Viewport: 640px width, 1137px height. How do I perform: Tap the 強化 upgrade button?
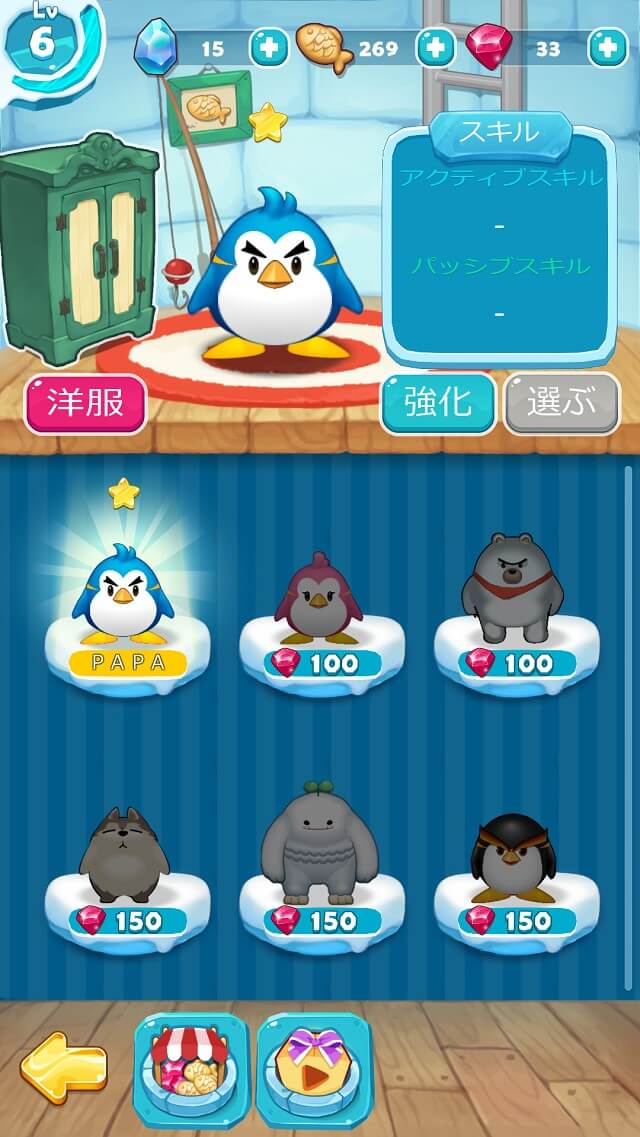[x=438, y=403]
